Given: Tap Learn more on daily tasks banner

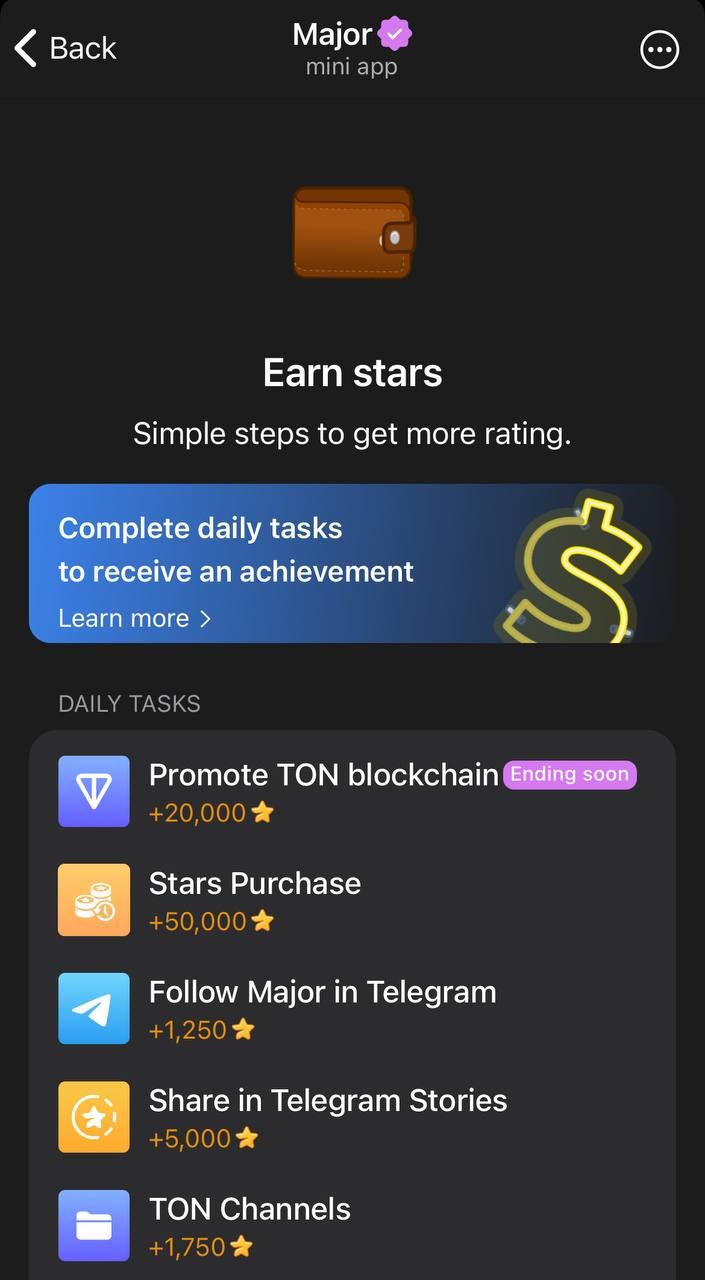Looking at the screenshot, I should tap(135, 618).
